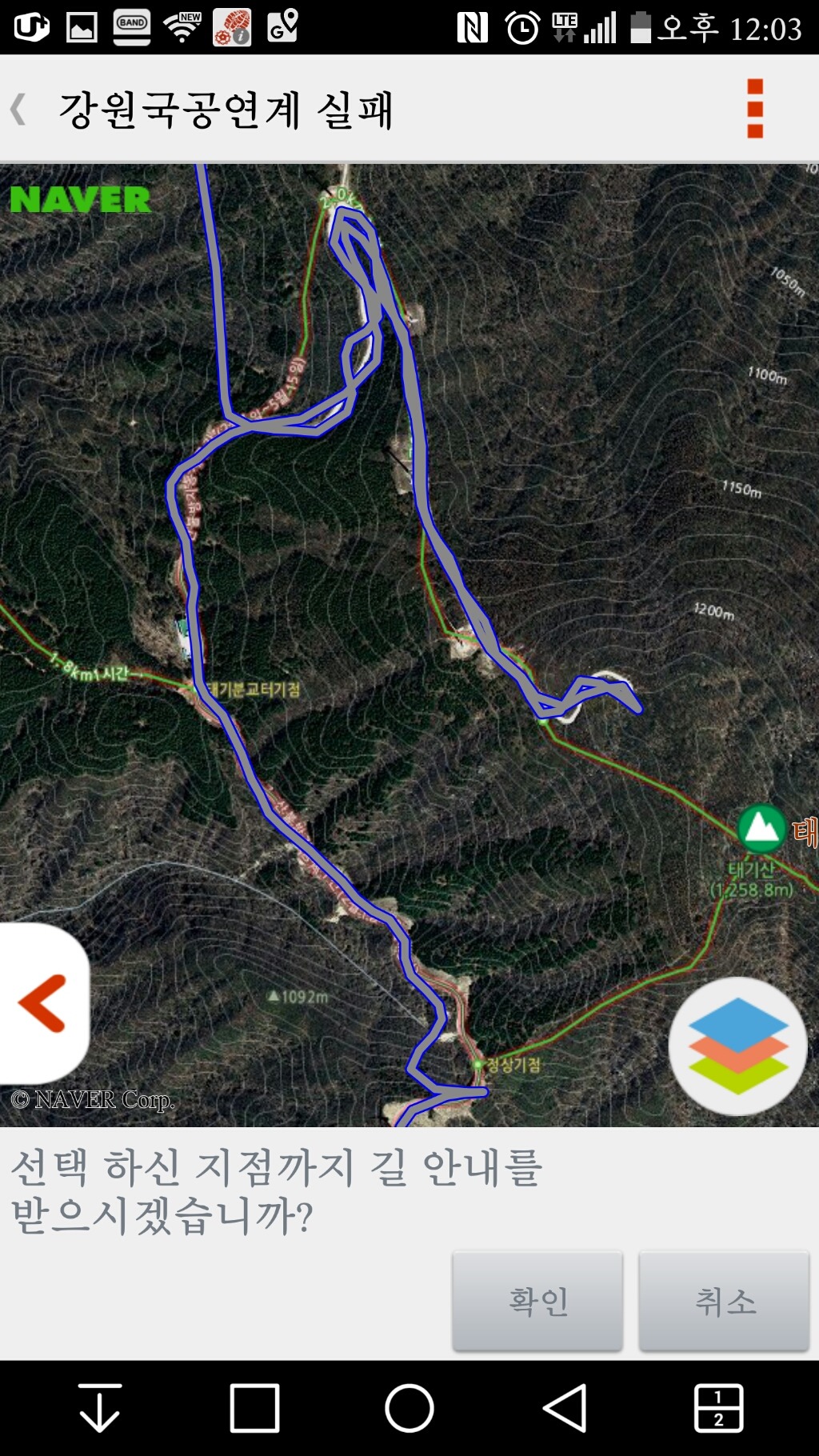Go back using the header arrow
The image size is (819, 1456).
(18, 110)
